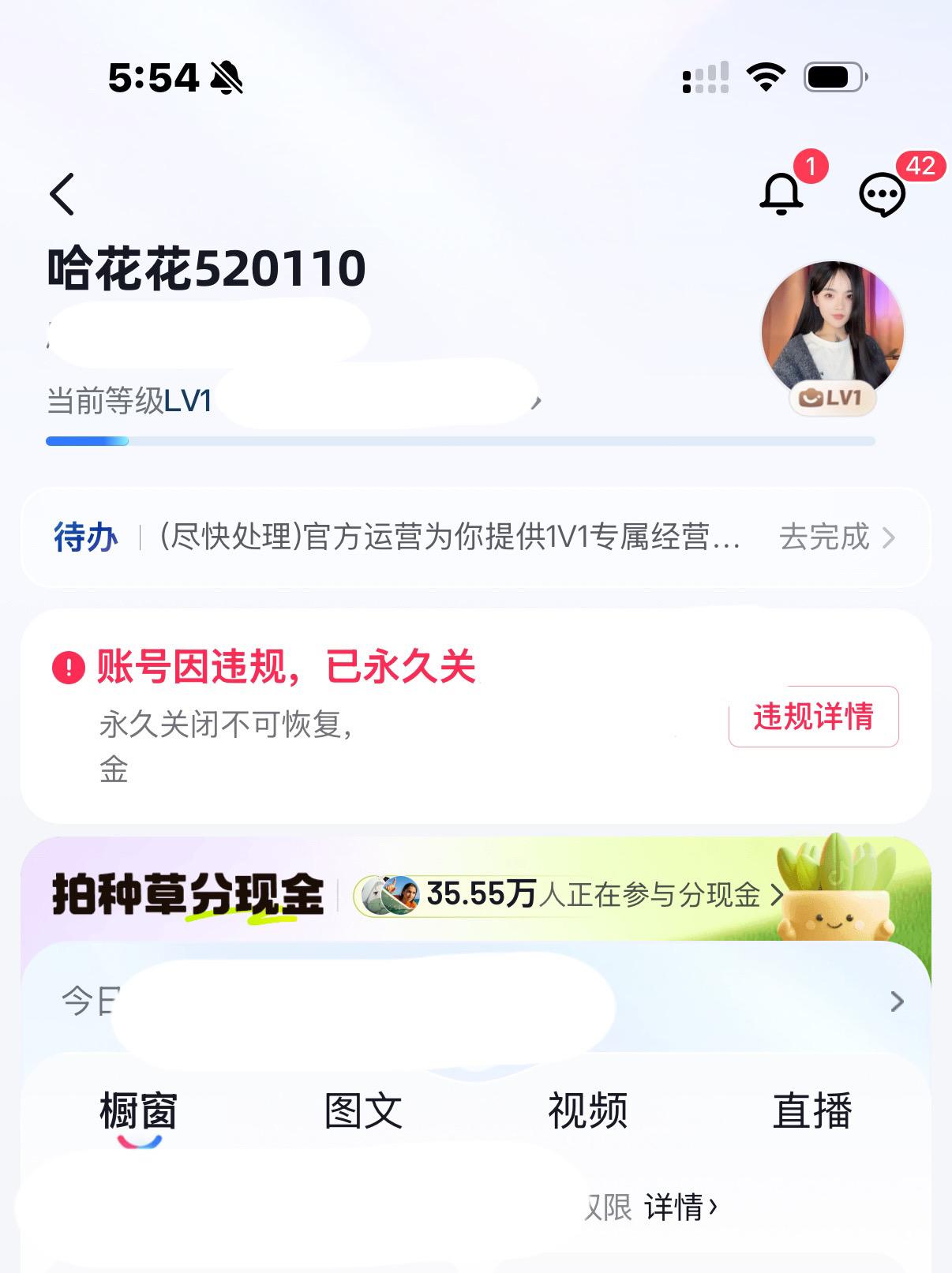Viewport: 952px width, 1273px height.
Task: Tap the back arrow to return
Action: [63, 193]
